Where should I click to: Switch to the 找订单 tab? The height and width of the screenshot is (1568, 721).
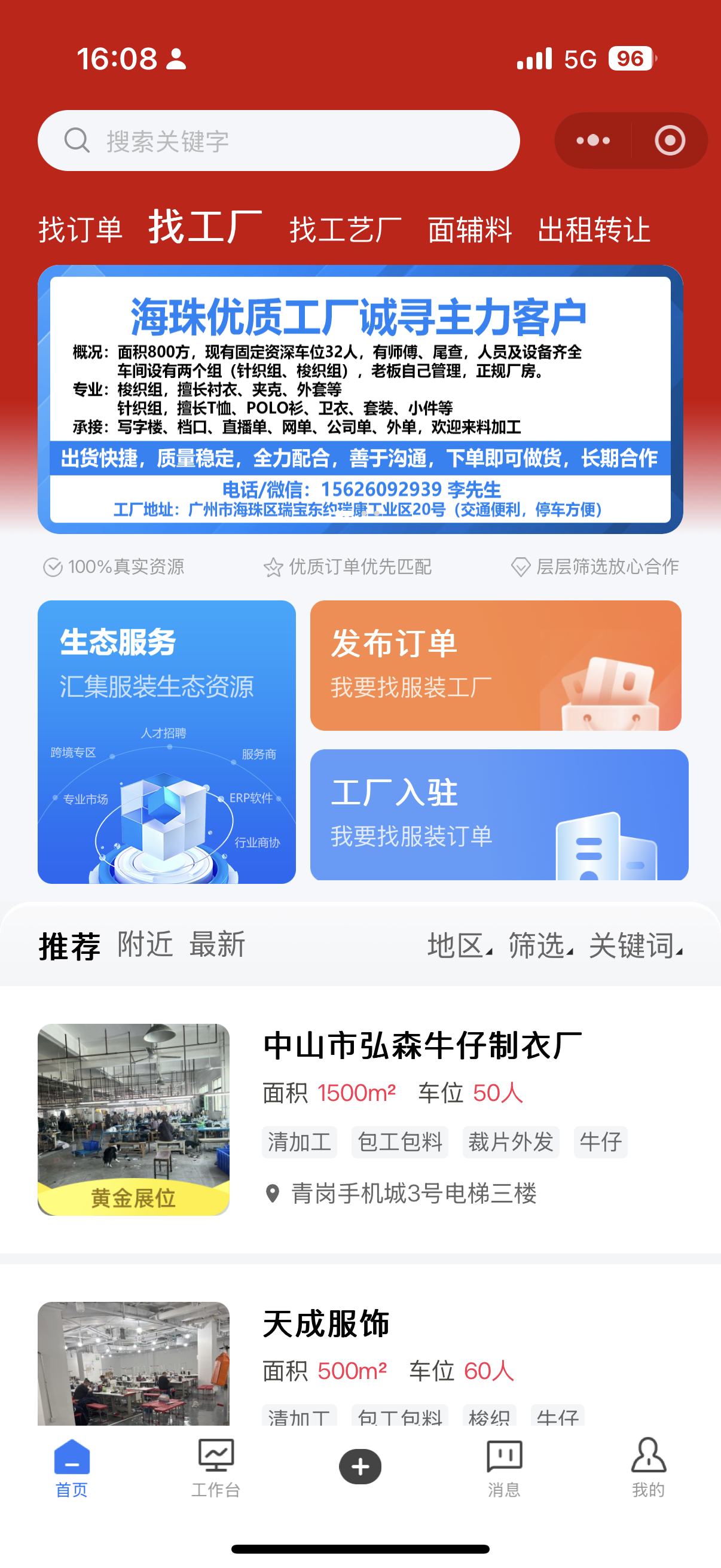click(80, 230)
